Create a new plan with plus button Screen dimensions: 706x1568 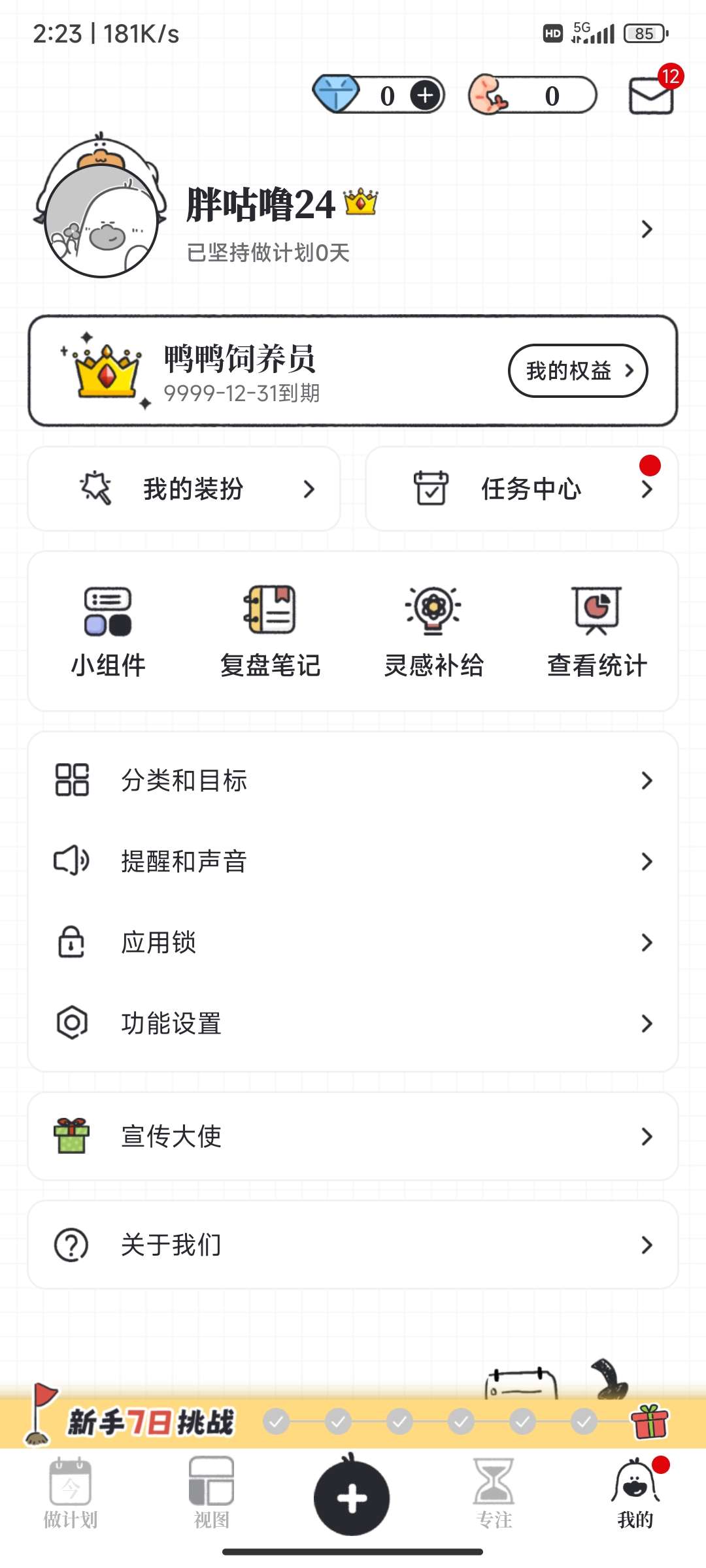(352, 1497)
